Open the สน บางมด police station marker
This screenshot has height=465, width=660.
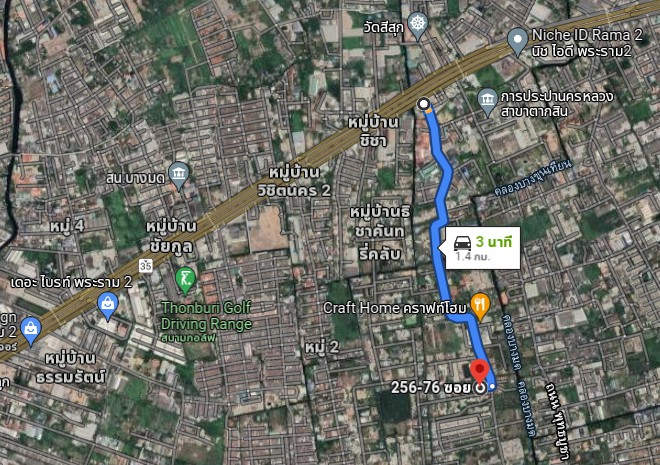[179, 174]
